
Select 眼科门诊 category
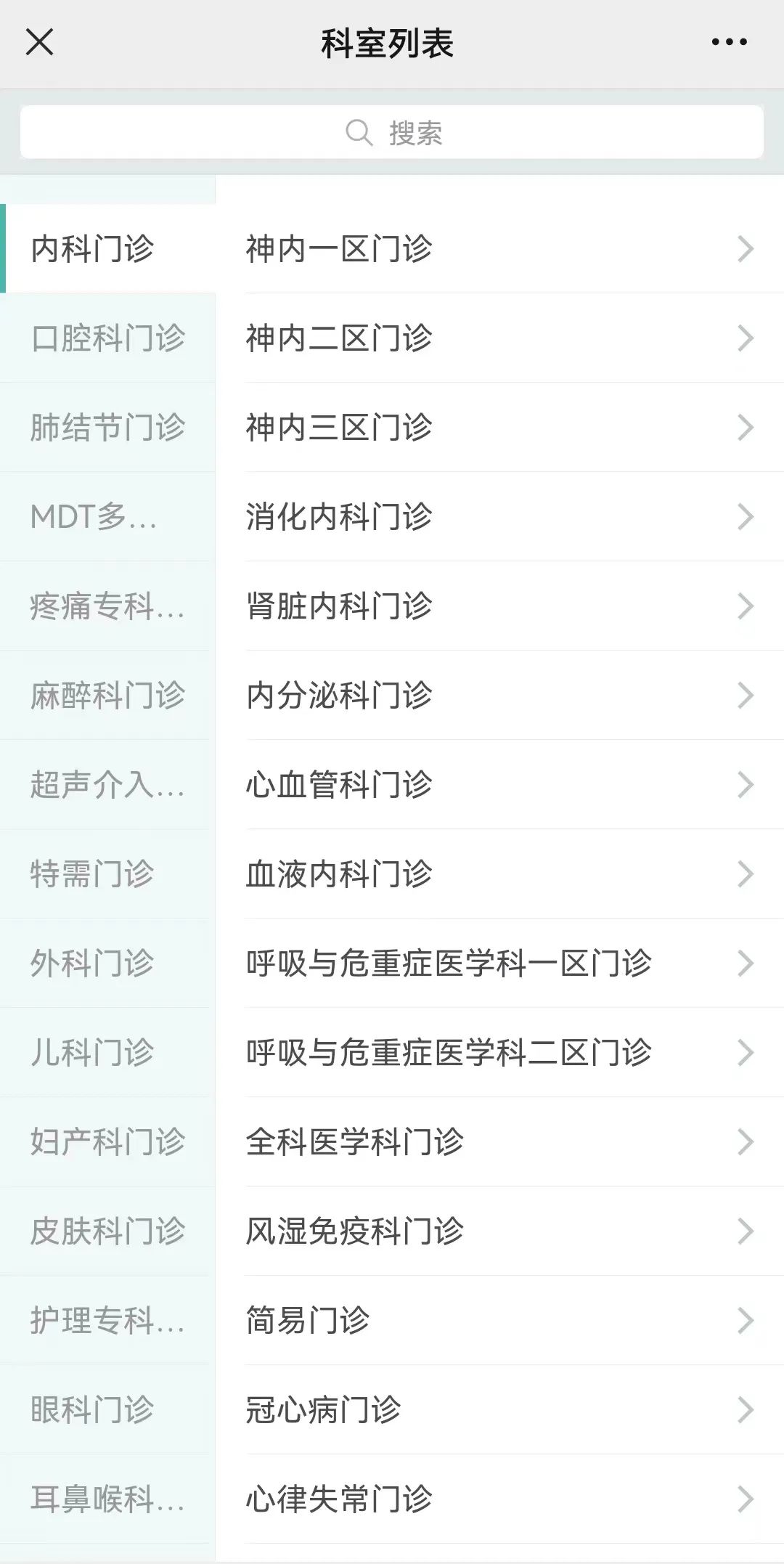(x=107, y=1409)
